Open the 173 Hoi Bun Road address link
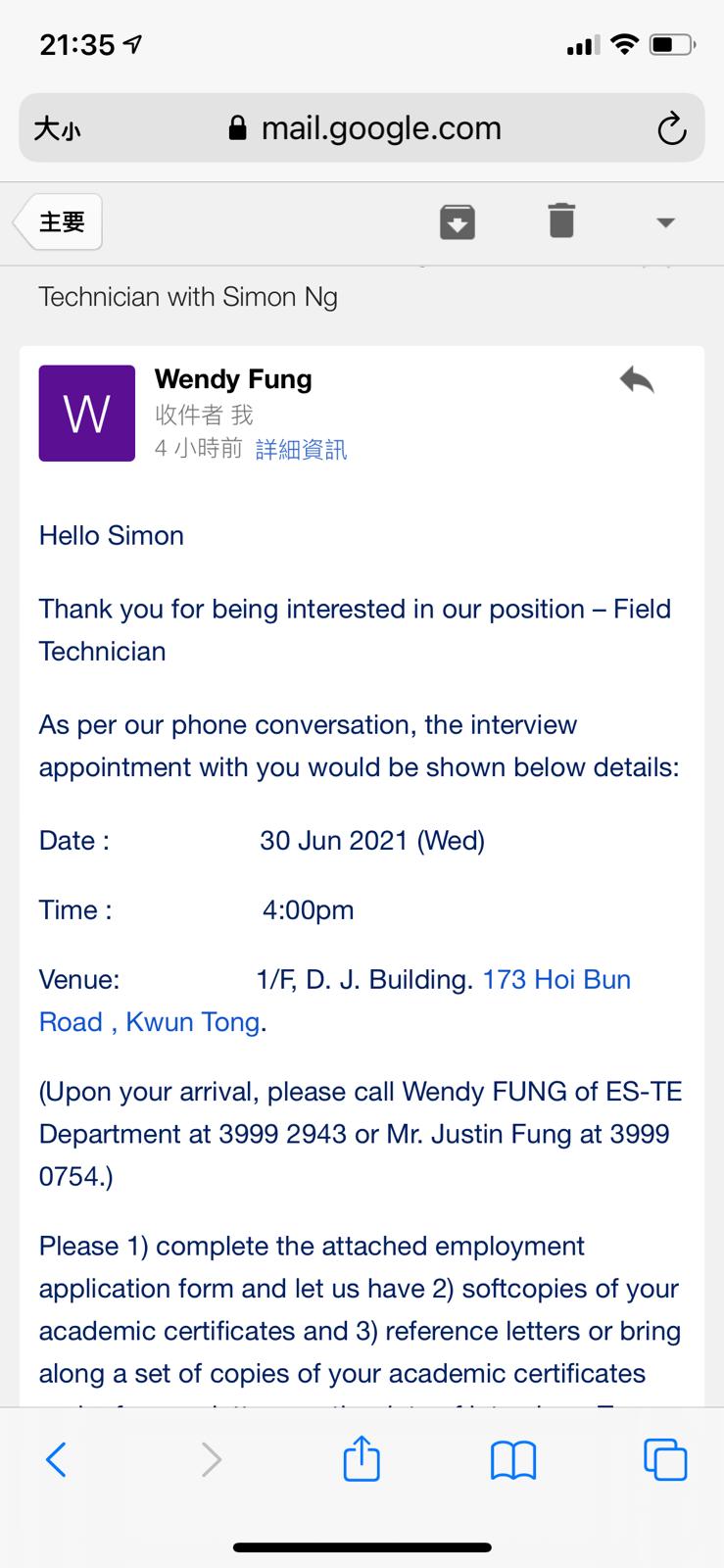The image size is (724, 1568). [555, 980]
